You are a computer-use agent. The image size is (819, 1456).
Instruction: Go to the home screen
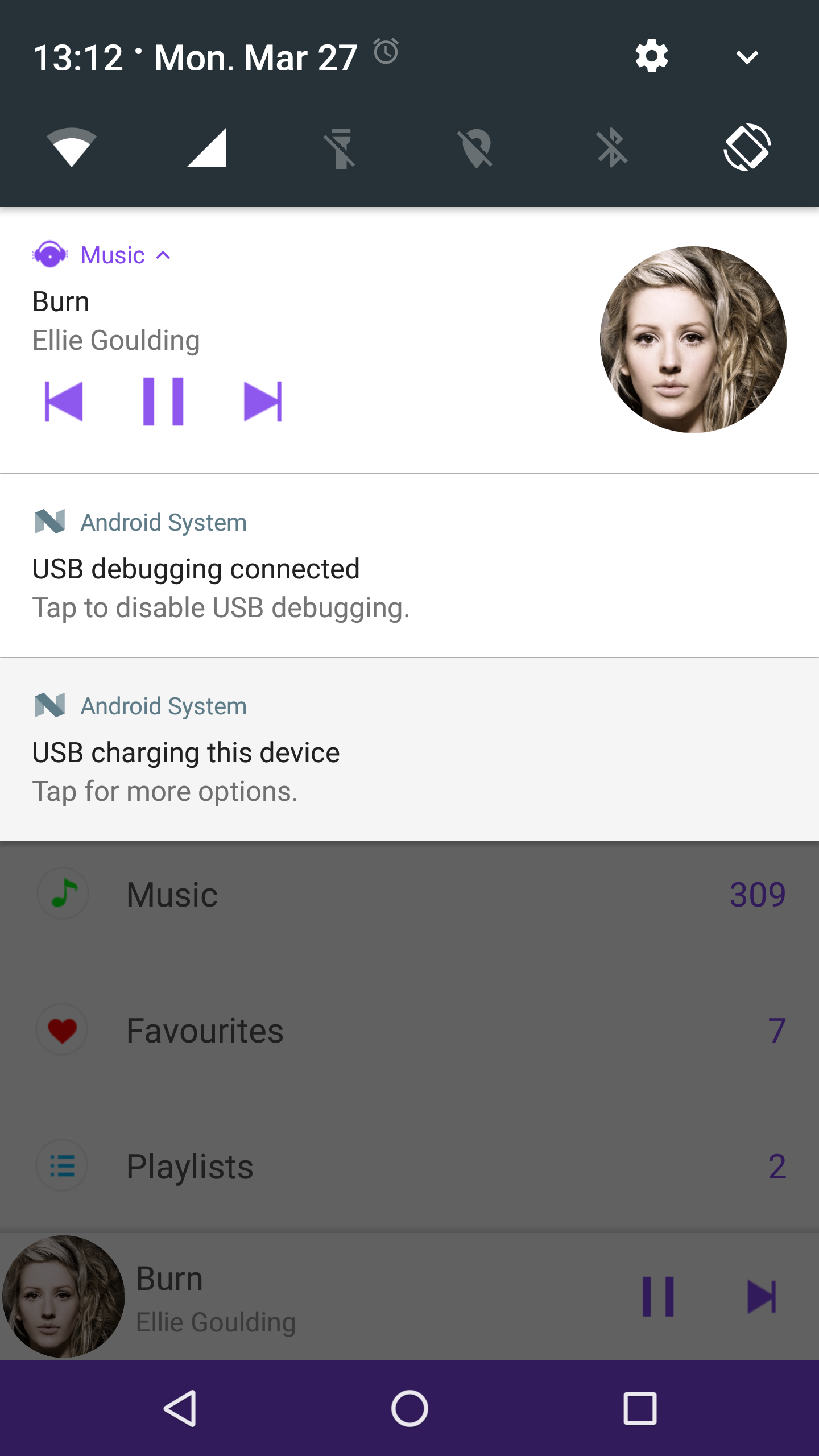pyautogui.click(x=409, y=1408)
